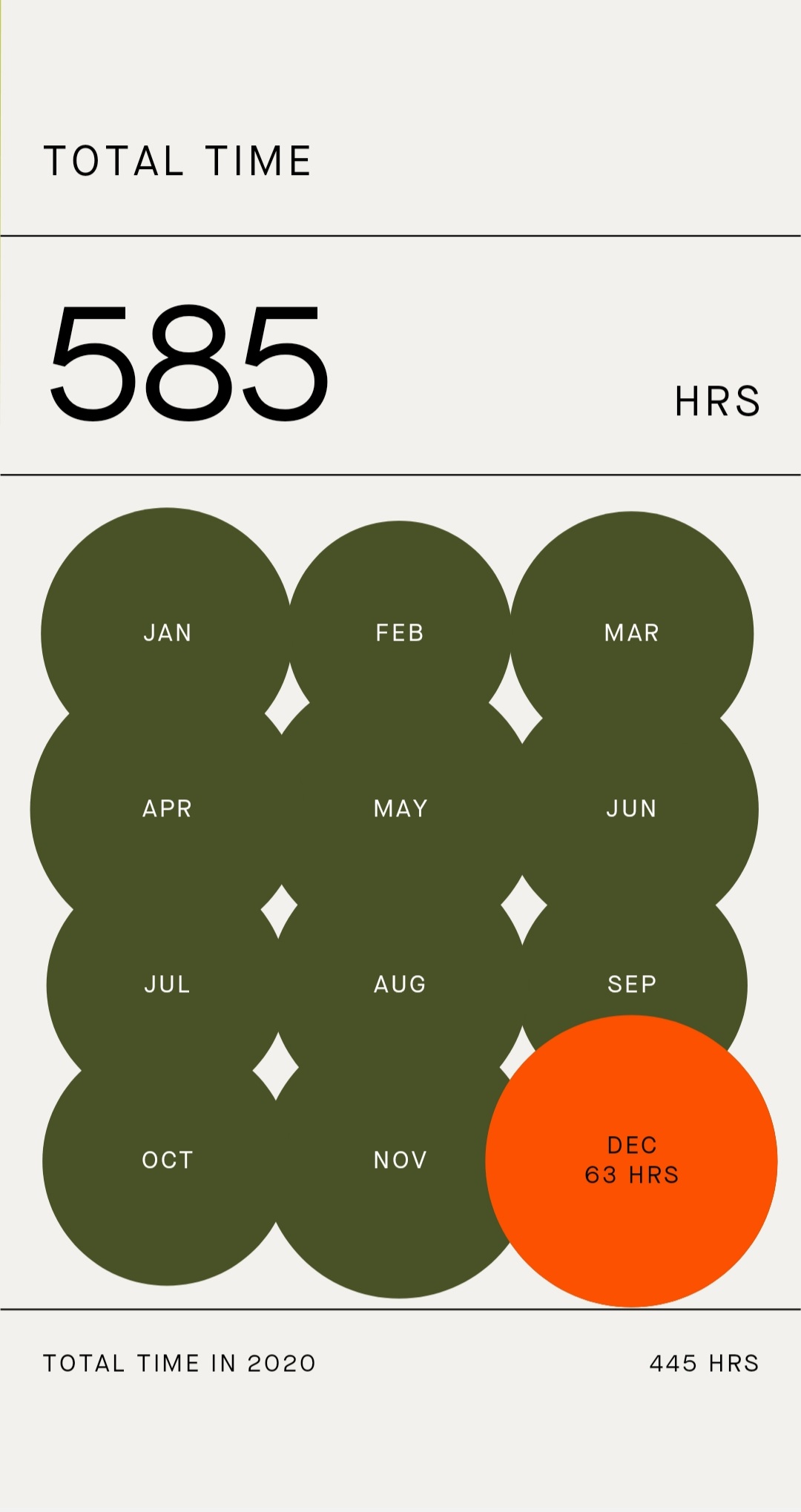Tap the highlighted DEC 63 HRS bubble
801x1512 pixels.
[x=632, y=1161]
